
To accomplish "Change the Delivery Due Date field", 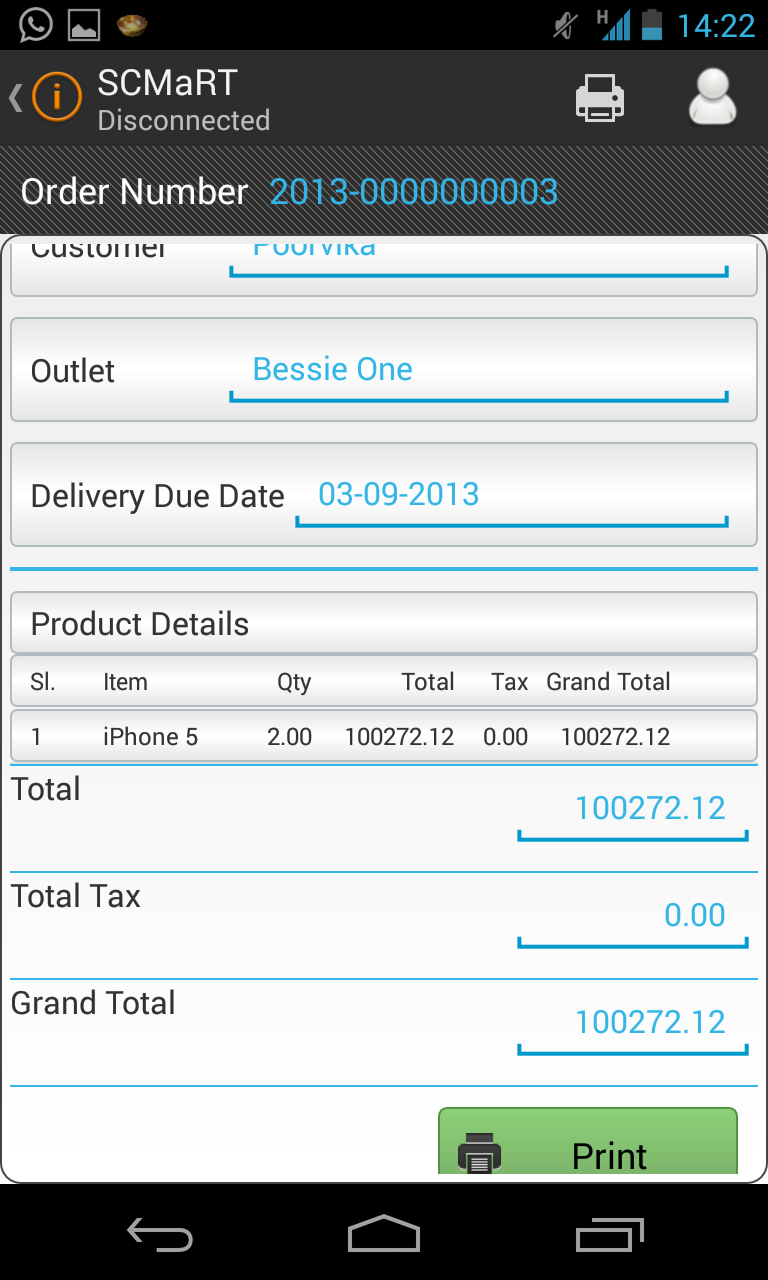I will (511, 496).
